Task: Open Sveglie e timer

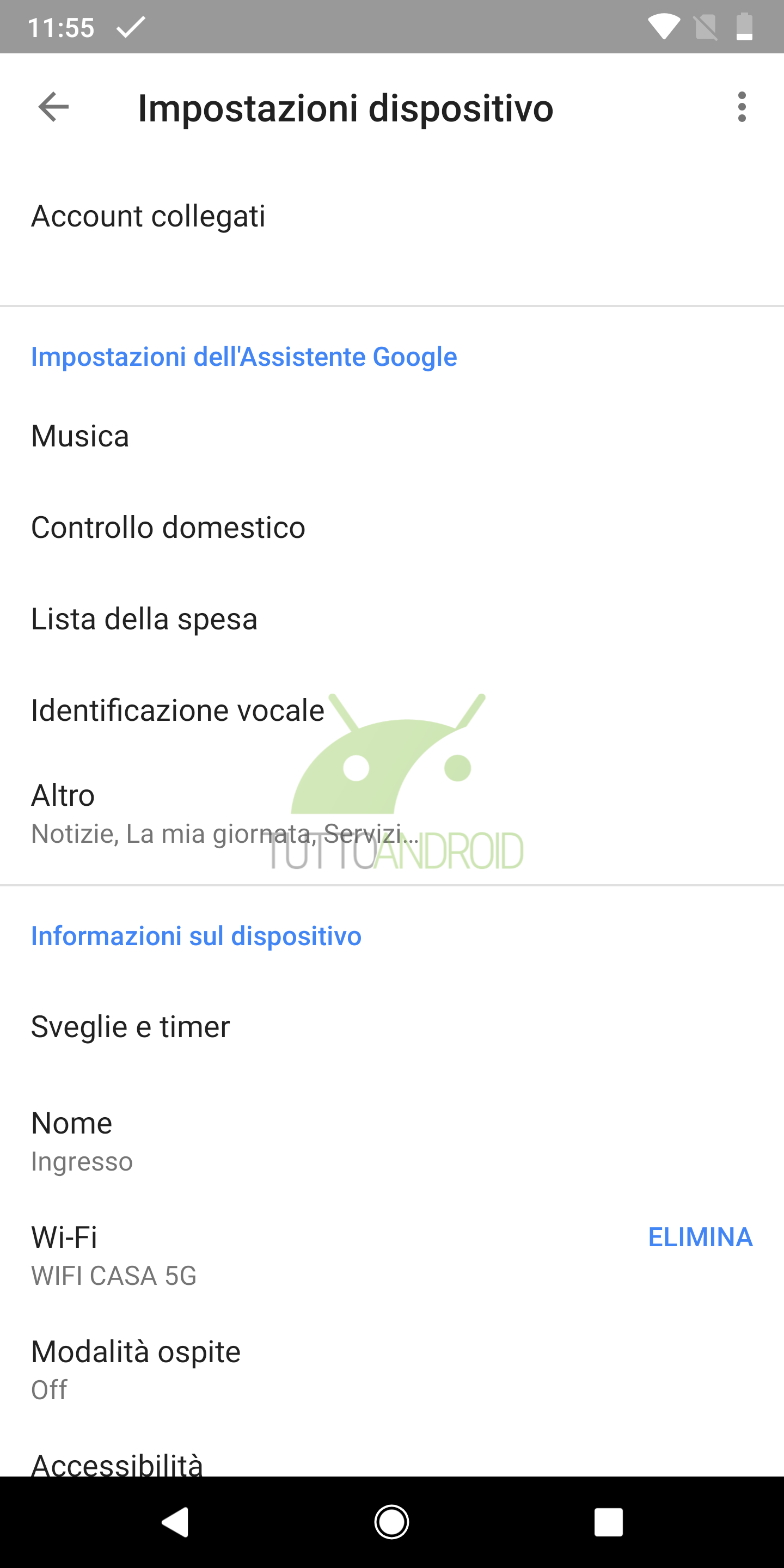Action: click(x=392, y=1027)
